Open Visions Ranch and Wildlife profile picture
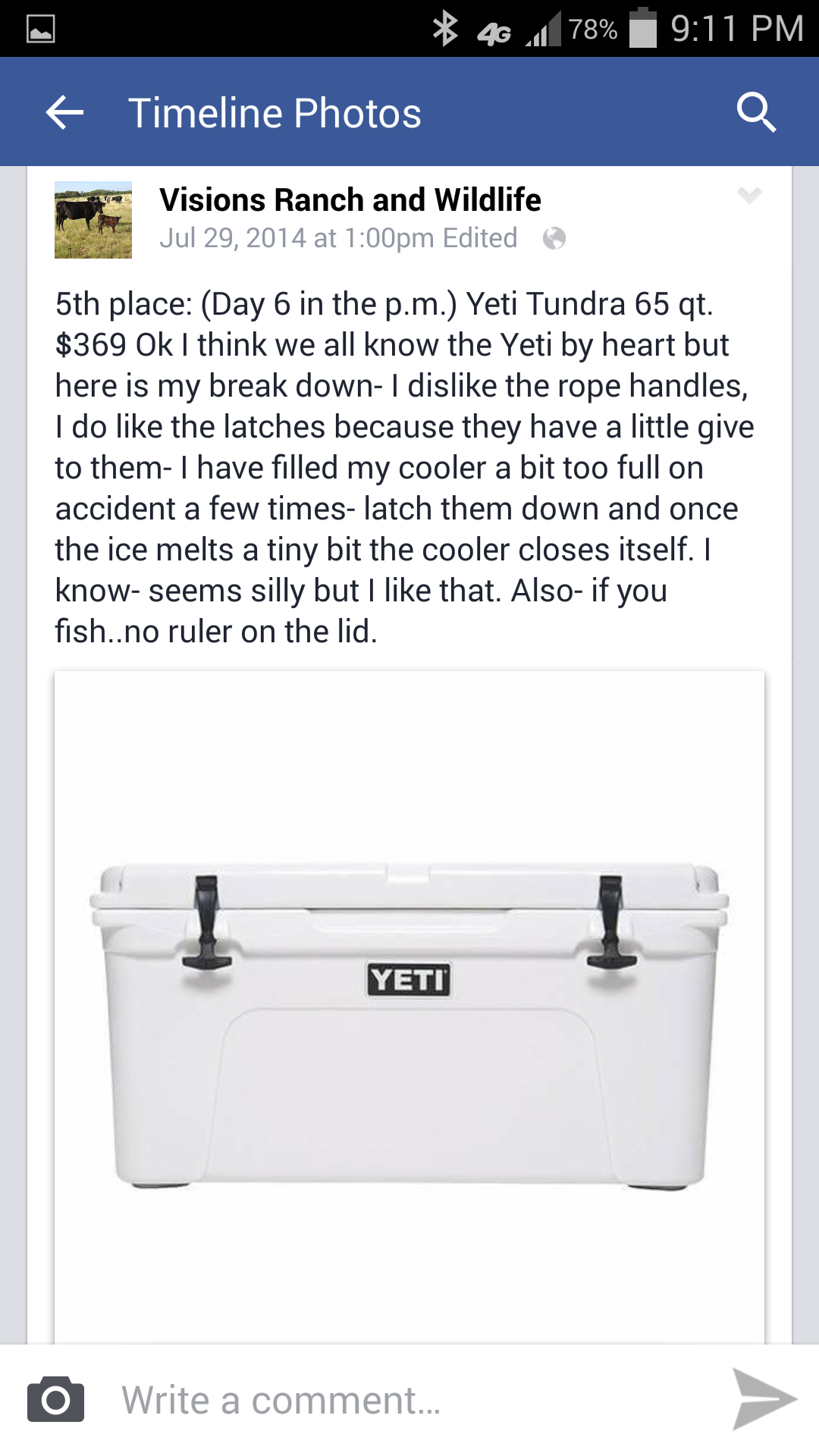The height and width of the screenshot is (1456, 819). tap(93, 220)
